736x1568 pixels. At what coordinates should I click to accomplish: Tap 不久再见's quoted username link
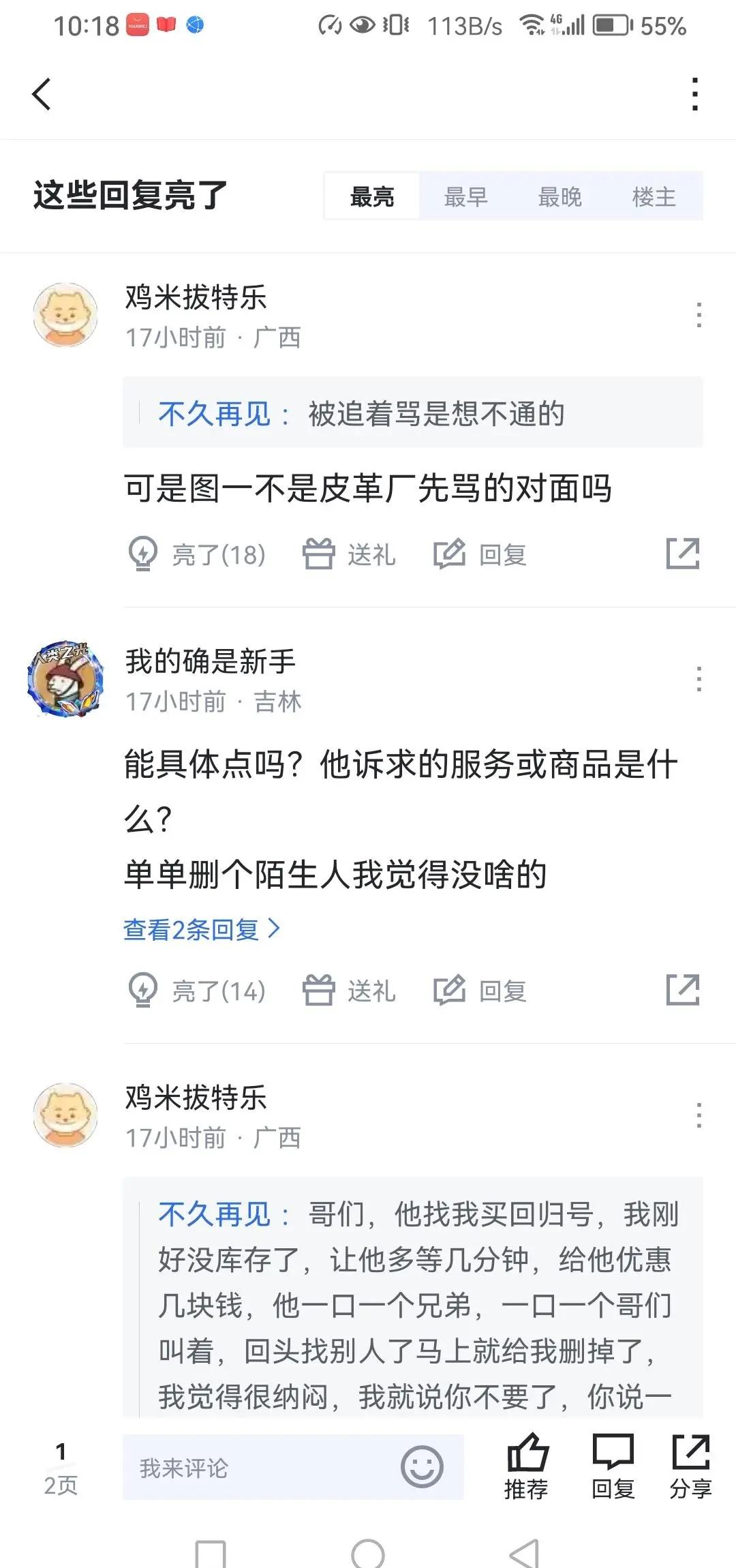tap(213, 414)
